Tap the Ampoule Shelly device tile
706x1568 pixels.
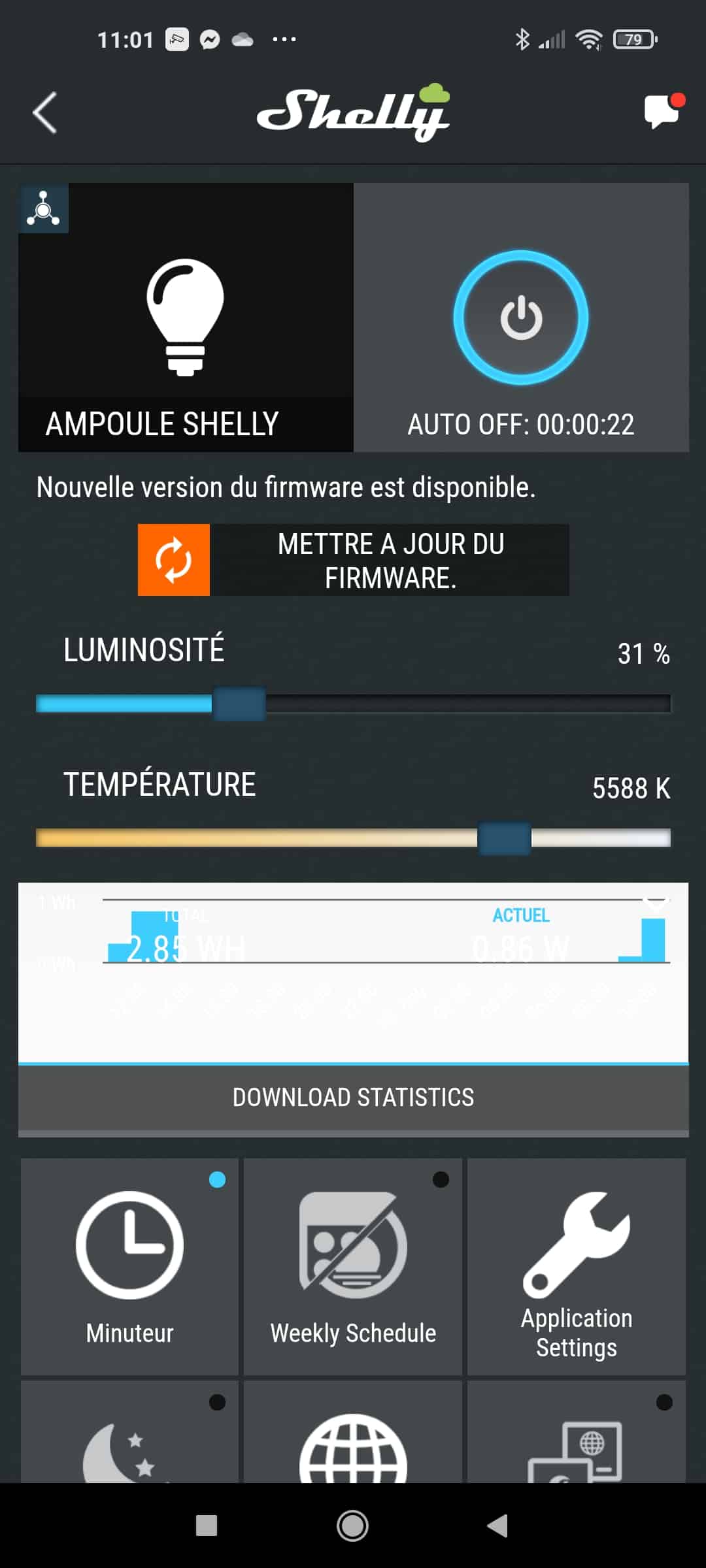186,318
